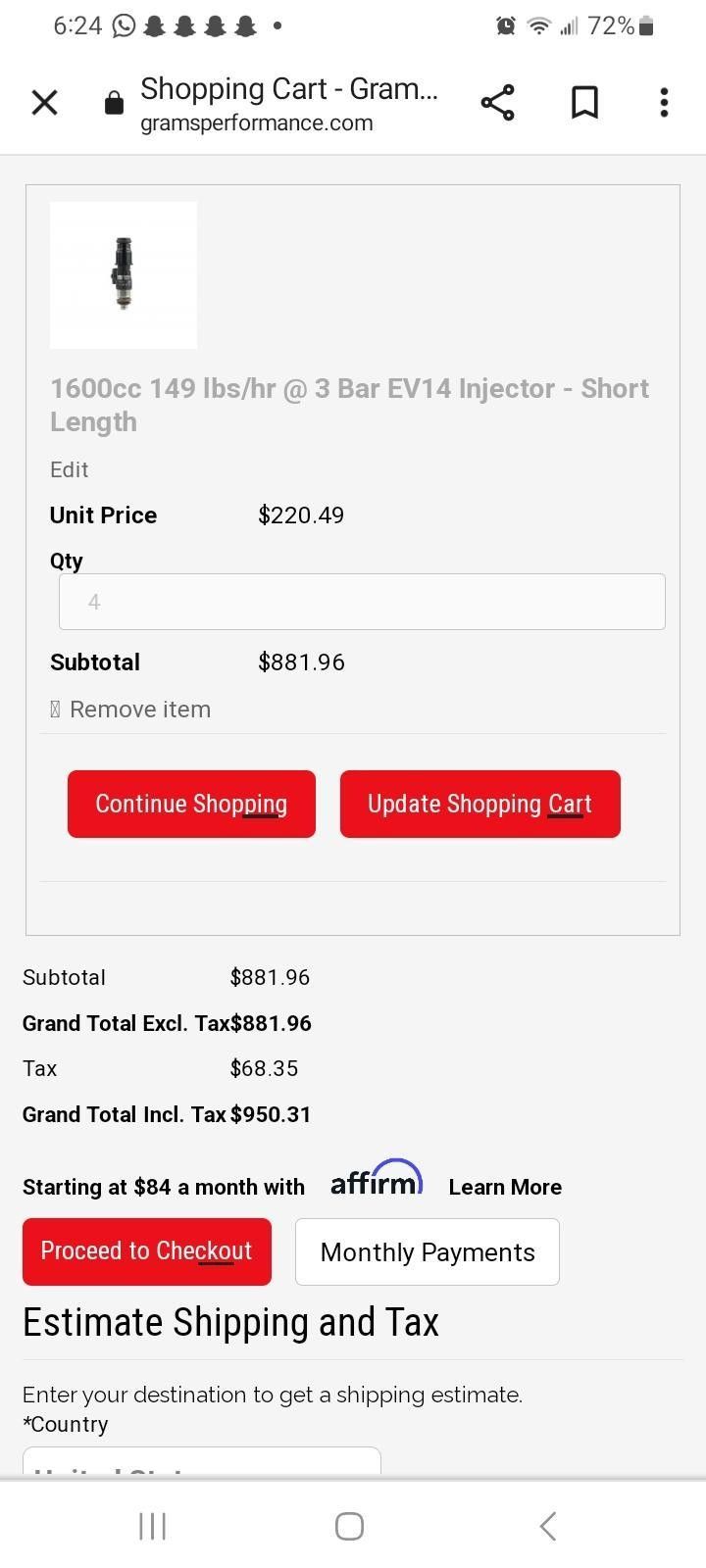Remove the injector item from the cart

tap(130, 709)
